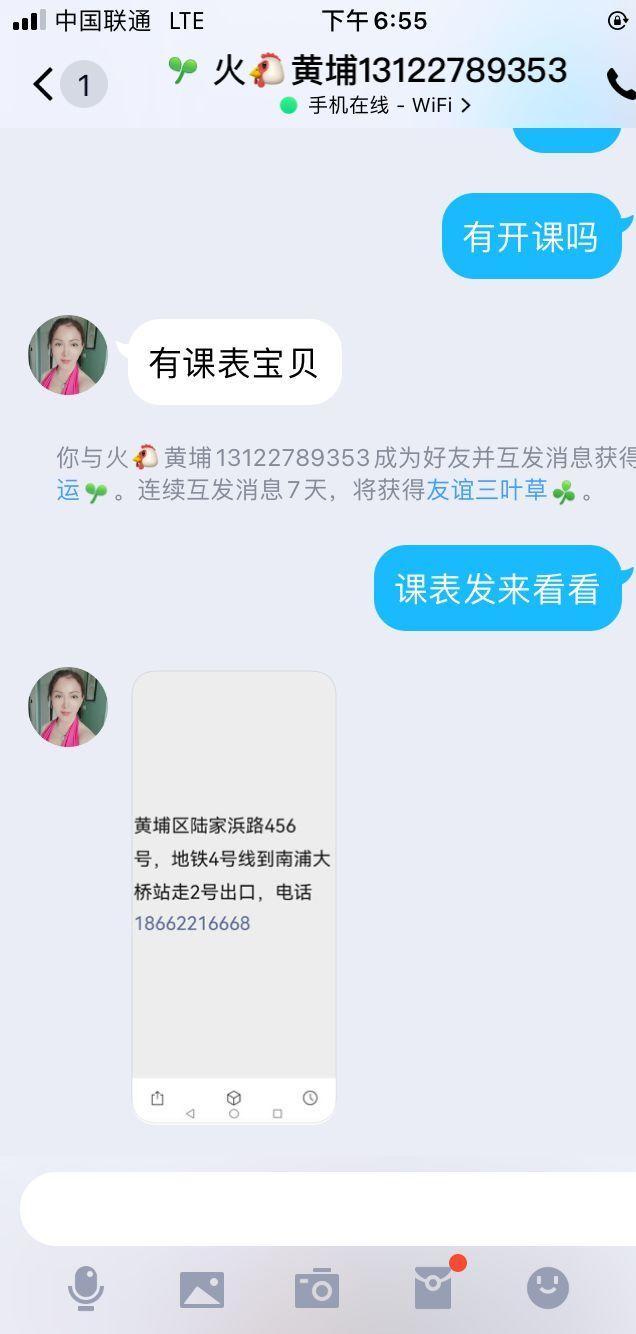This screenshot has height=1334, width=636.
Task: Start a voice call with this contact
Action: [x=620, y=85]
